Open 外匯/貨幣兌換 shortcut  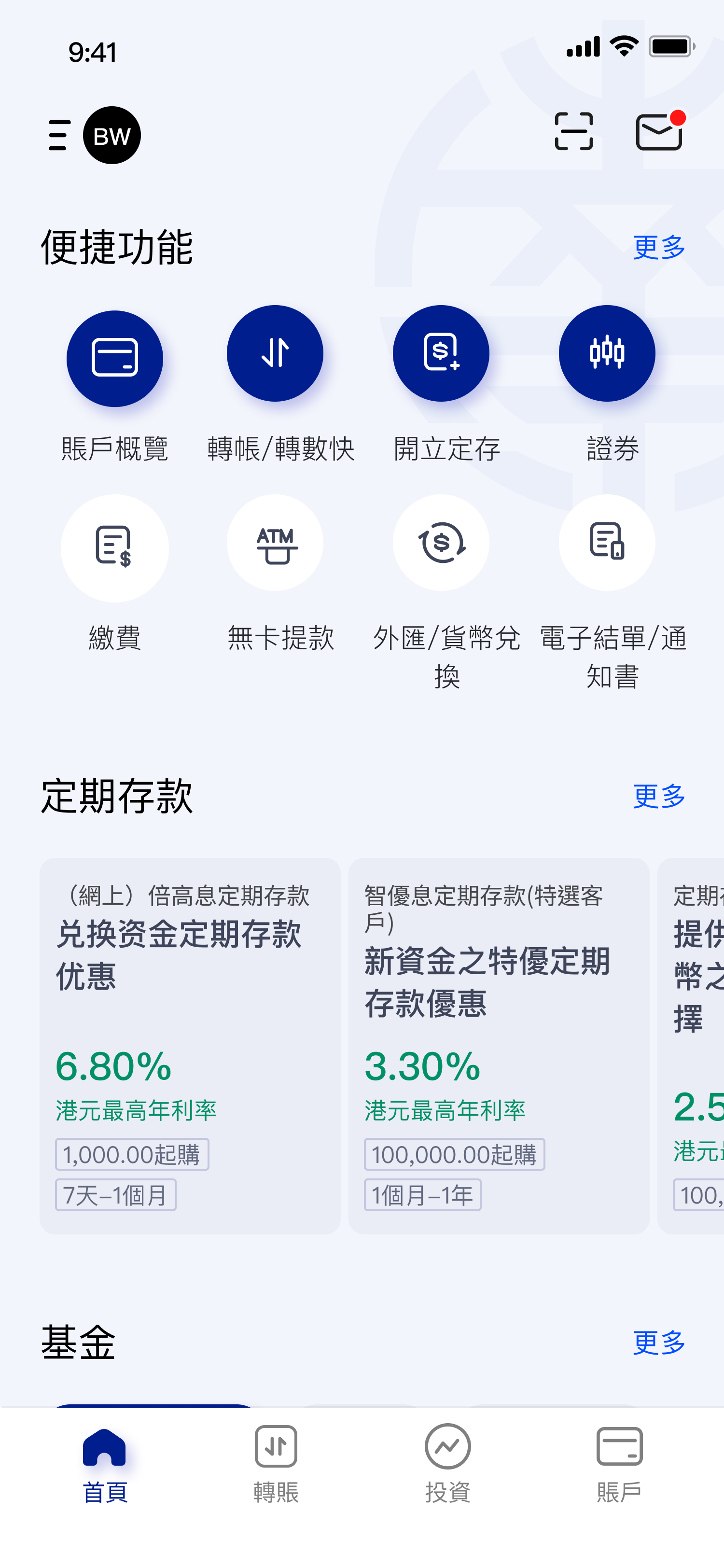pyautogui.click(x=441, y=543)
